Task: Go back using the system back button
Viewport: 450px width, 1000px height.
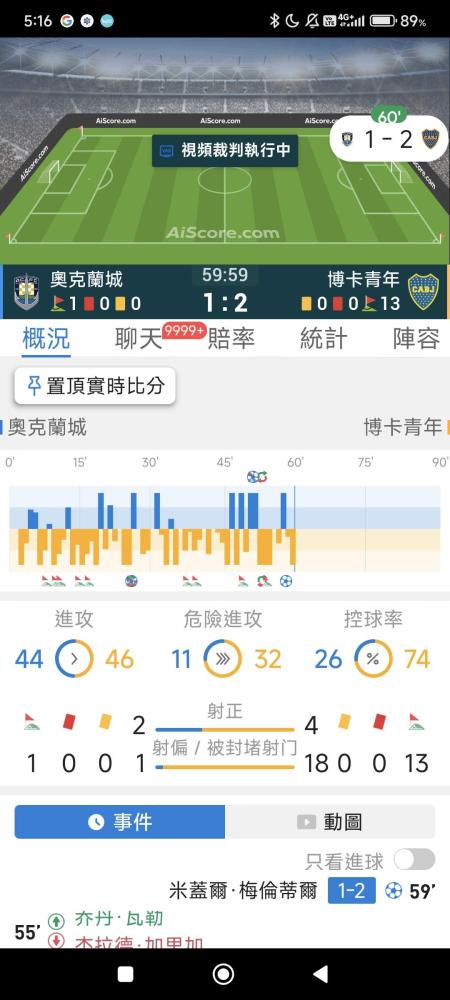Action: coord(321,973)
